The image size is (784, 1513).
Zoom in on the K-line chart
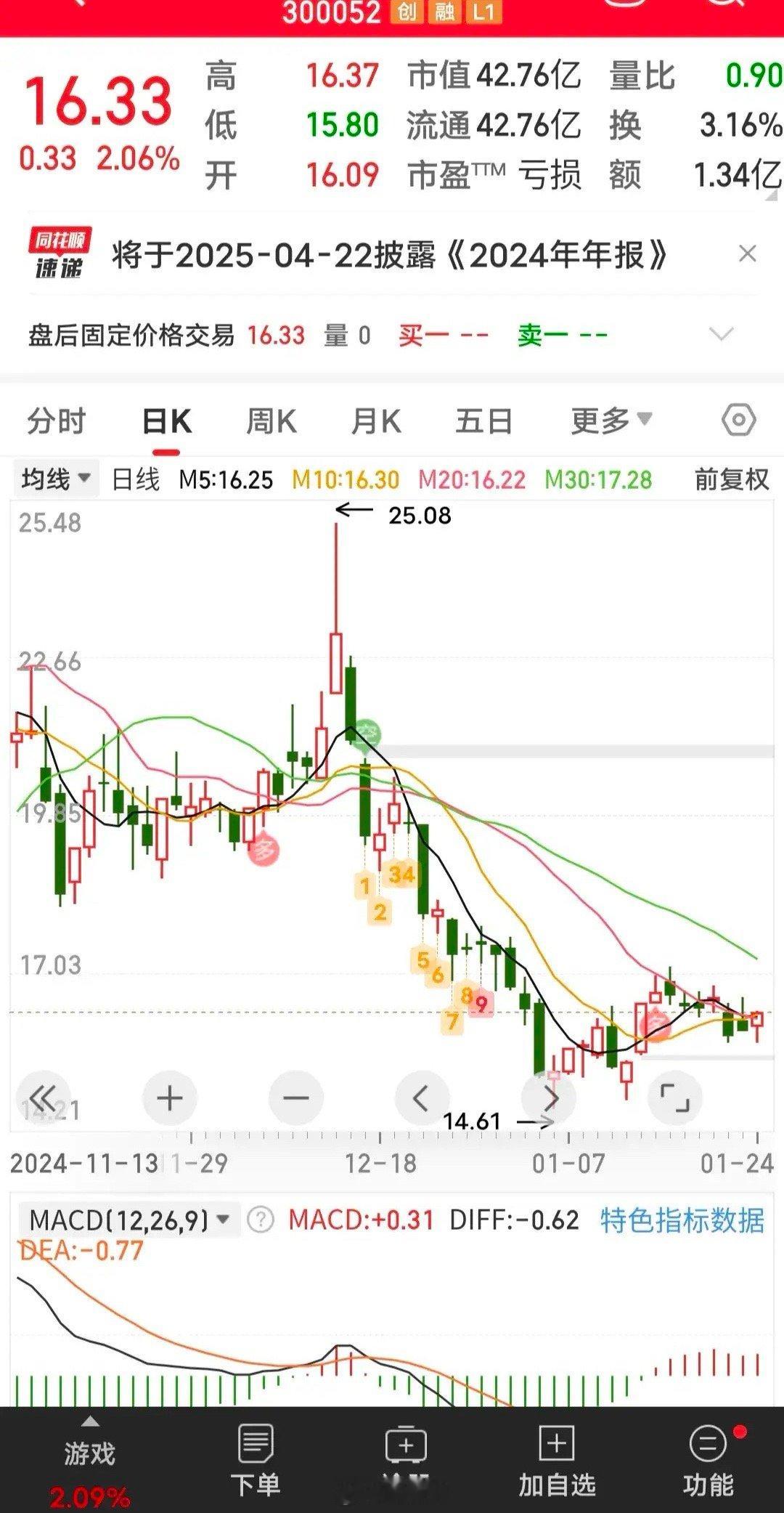(x=169, y=1098)
